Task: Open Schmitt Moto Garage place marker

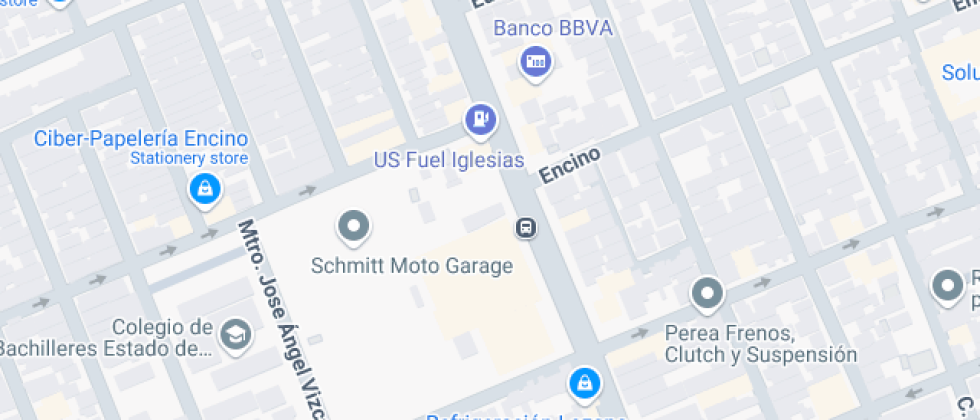Action: point(352,226)
